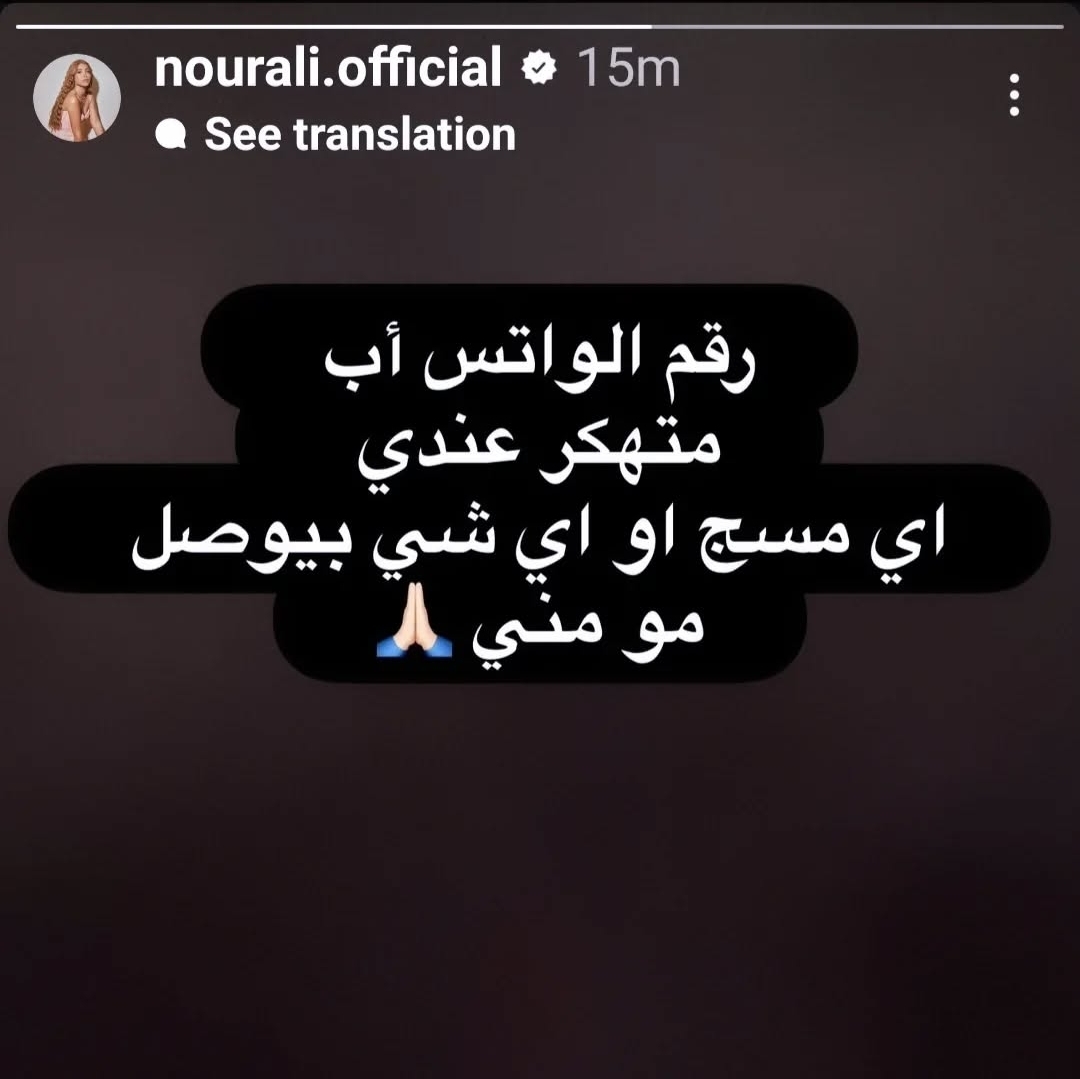
Task: Open the three-dot story options menu
Action: pyautogui.click(x=1014, y=96)
